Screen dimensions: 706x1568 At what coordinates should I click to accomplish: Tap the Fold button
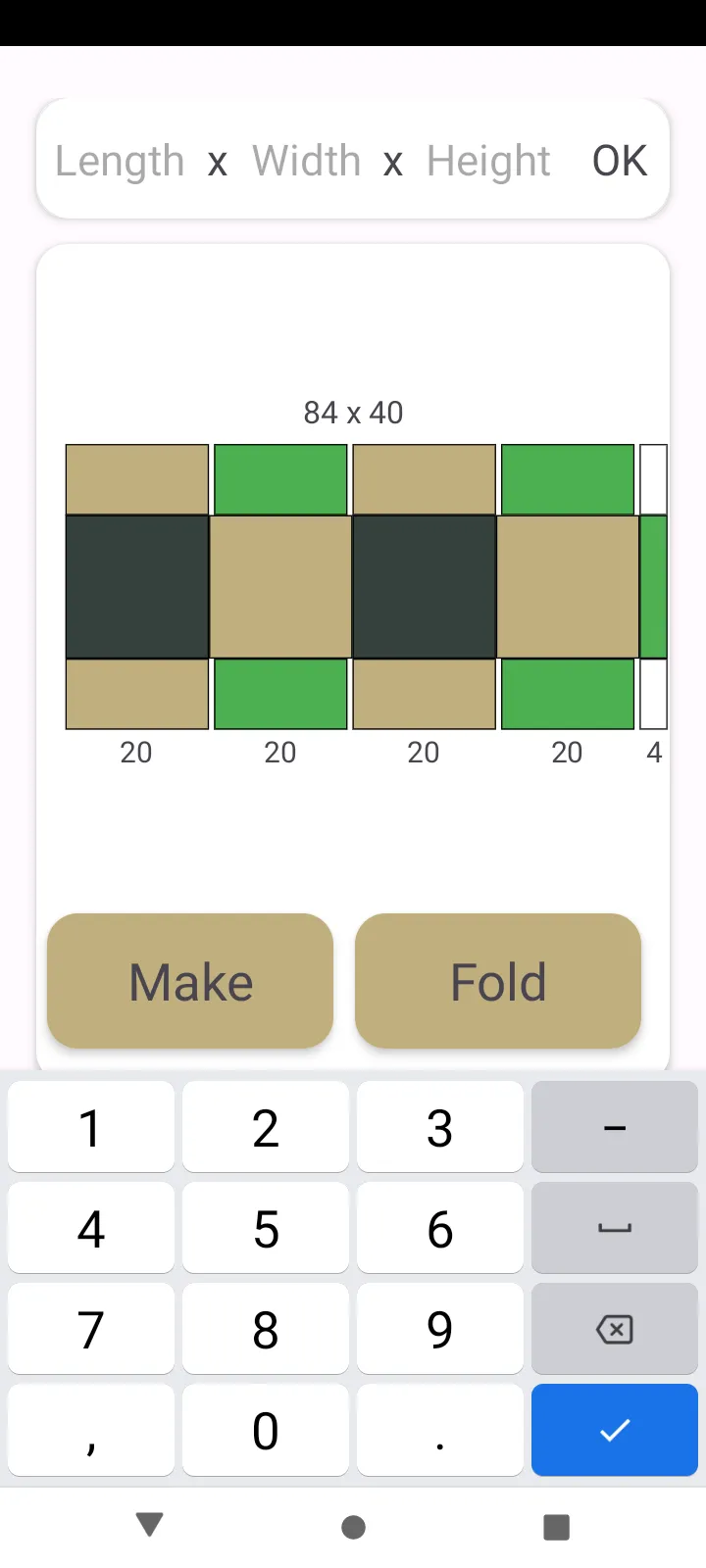pos(498,981)
